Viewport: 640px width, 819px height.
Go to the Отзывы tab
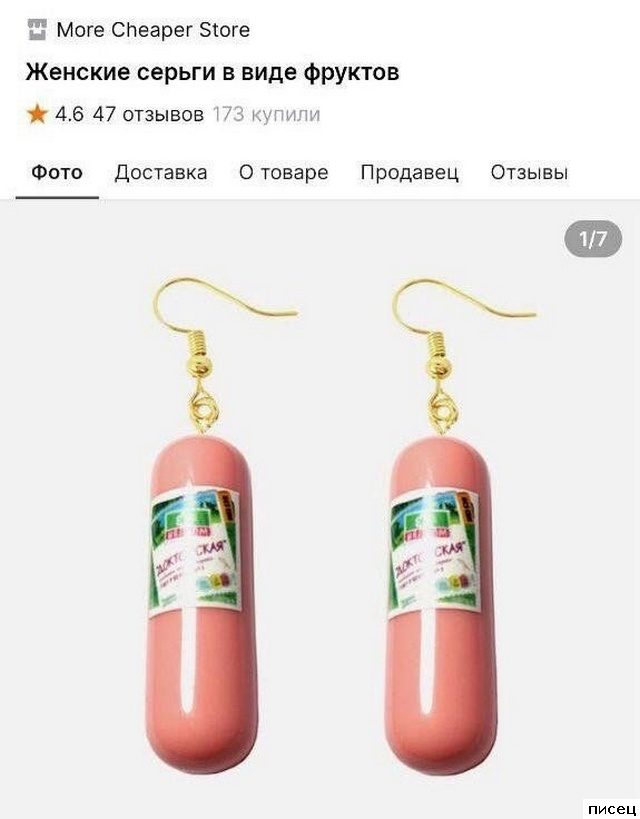tap(529, 173)
